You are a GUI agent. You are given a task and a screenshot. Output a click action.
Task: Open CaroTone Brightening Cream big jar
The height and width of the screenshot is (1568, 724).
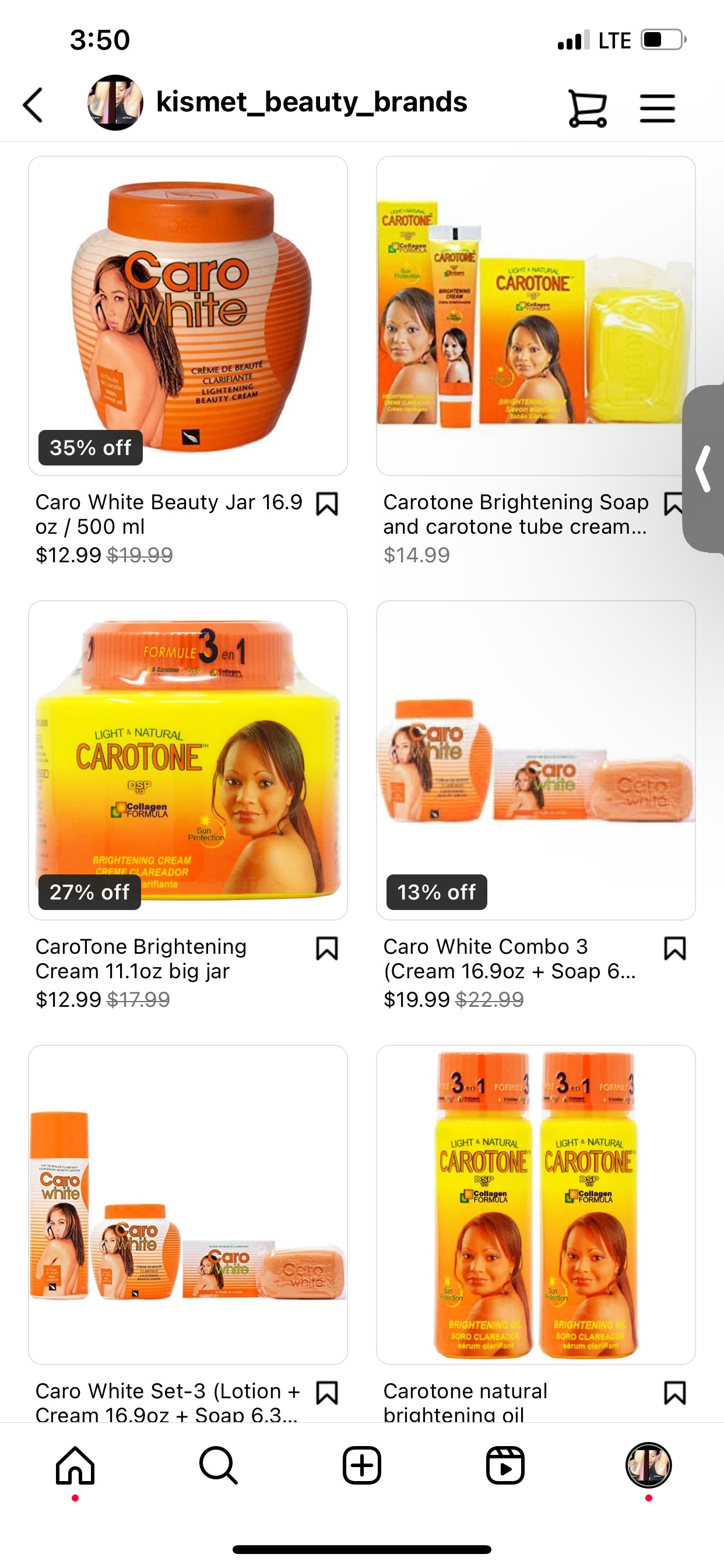[x=188, y=759]
